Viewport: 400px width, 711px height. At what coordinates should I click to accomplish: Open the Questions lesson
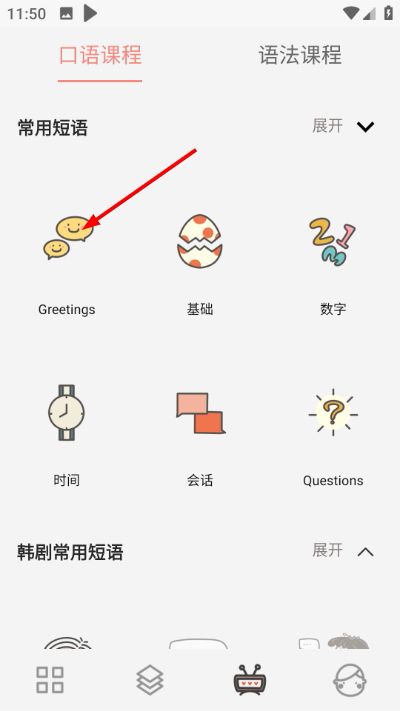point(333,435)
